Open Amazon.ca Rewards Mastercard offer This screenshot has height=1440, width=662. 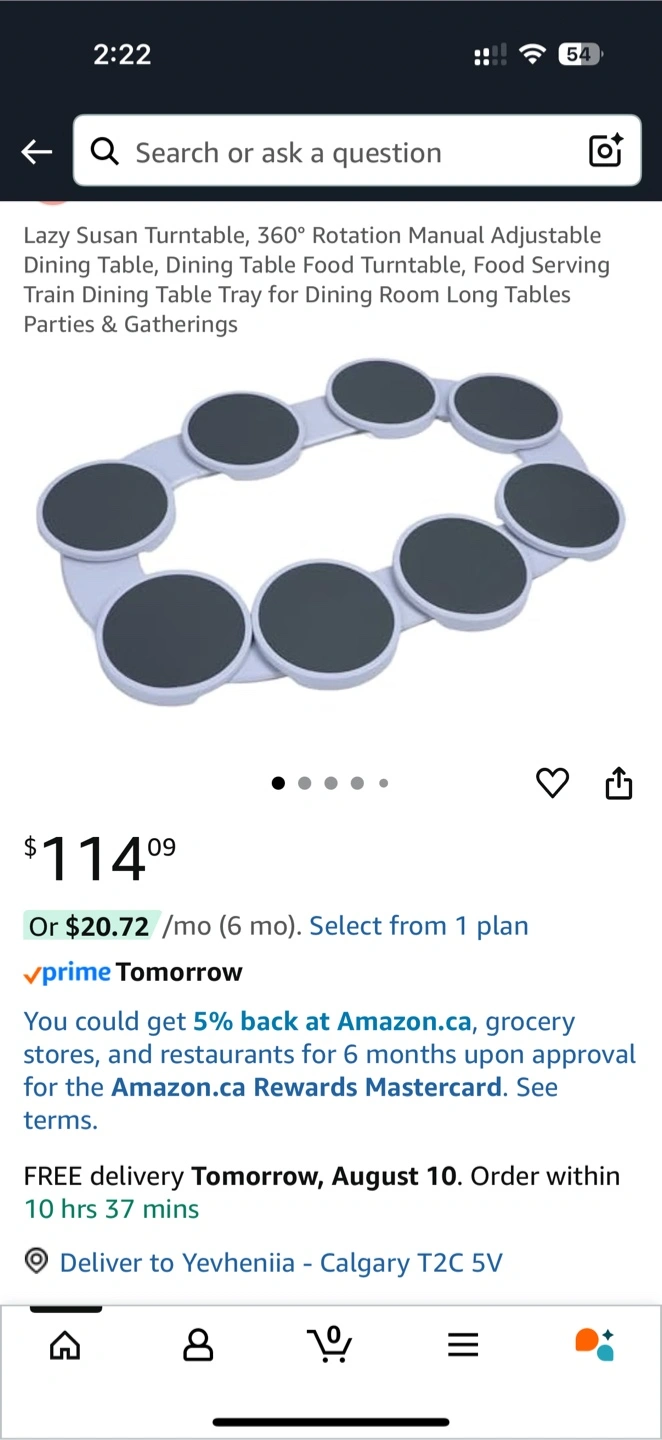coord(330,1070)
